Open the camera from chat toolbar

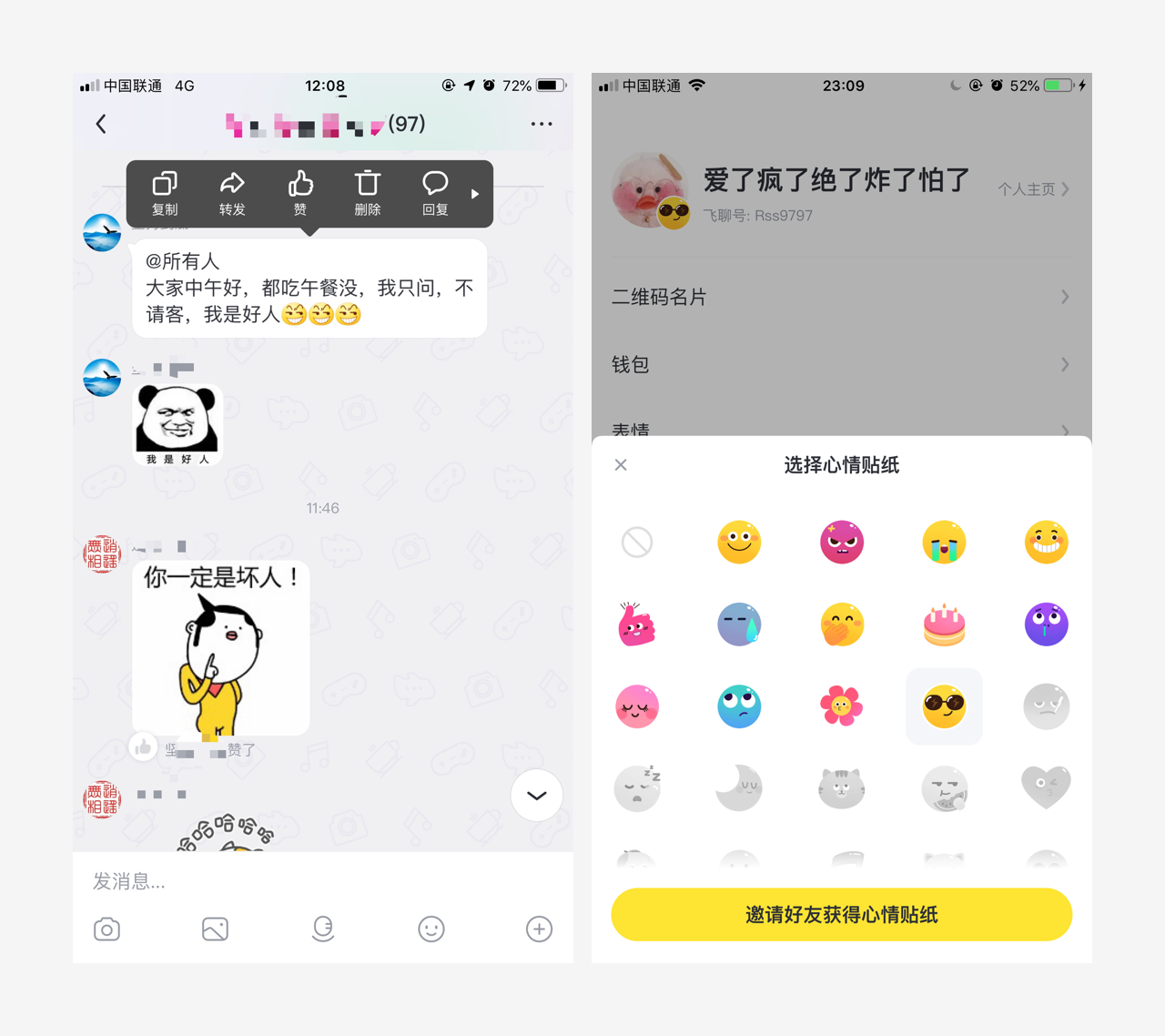click(107, 929)
